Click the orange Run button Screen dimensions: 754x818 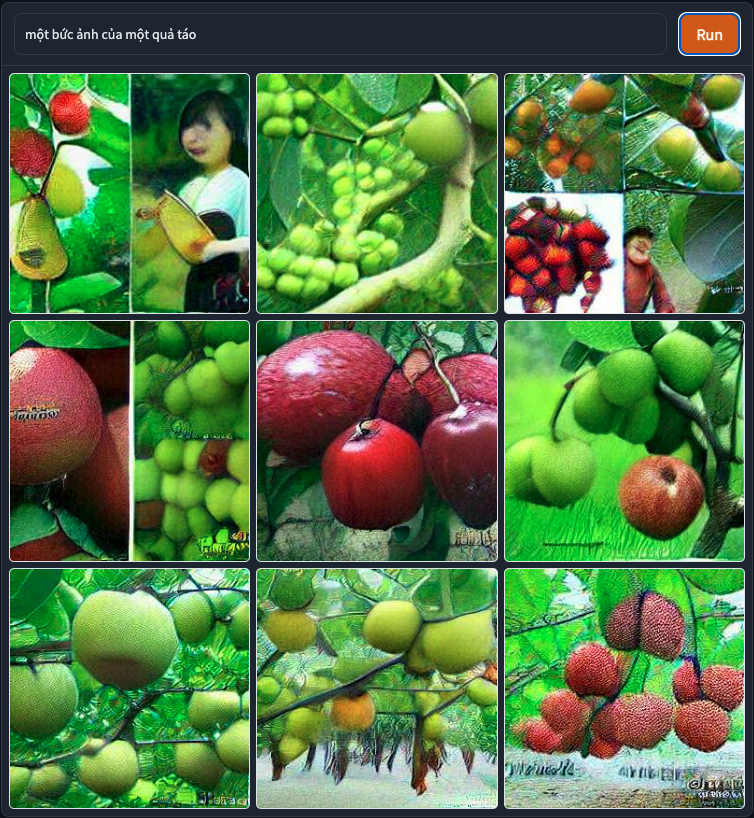(709, 34)
